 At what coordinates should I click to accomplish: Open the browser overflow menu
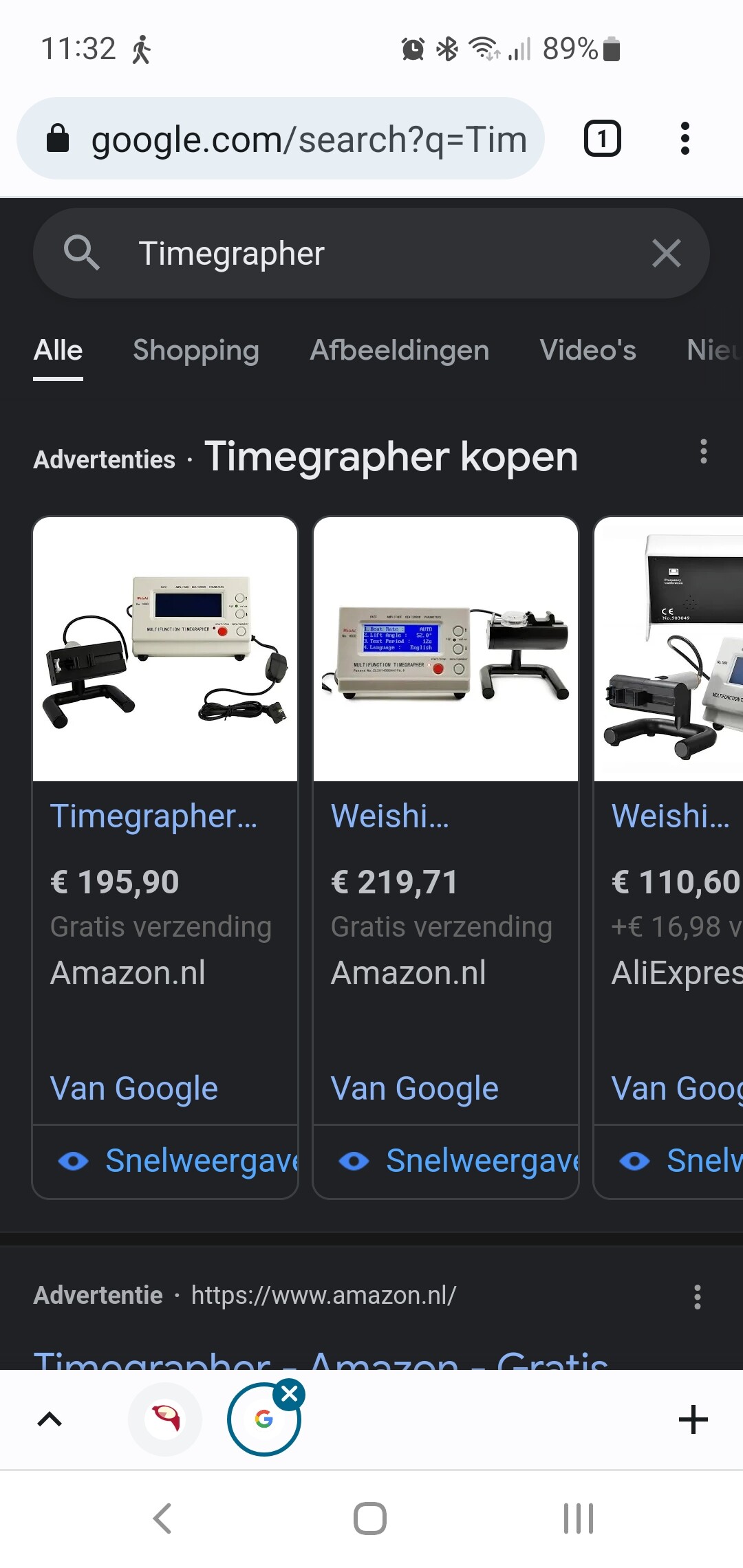(685, 139)
